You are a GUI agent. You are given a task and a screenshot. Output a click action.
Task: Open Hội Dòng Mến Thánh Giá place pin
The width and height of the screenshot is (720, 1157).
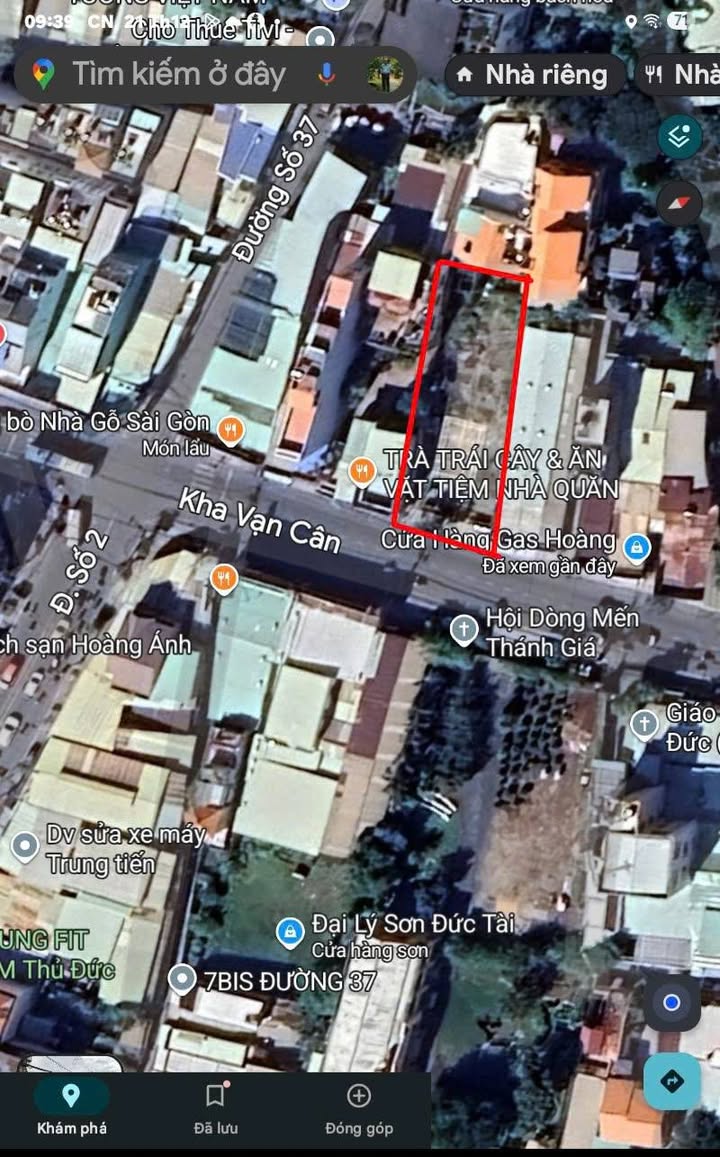[464, 631]
